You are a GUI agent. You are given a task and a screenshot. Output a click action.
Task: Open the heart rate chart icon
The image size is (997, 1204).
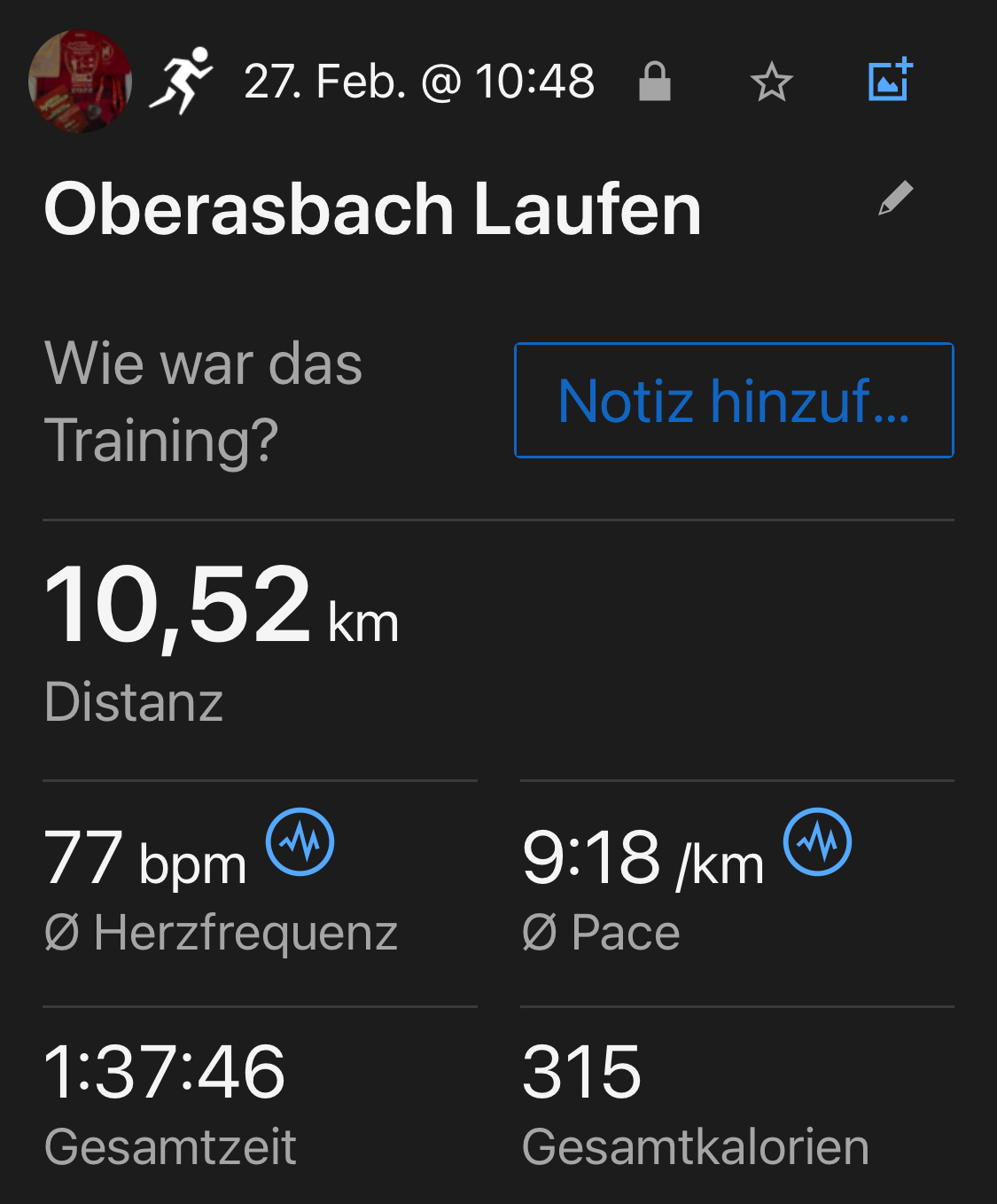[x=300, y=841]
